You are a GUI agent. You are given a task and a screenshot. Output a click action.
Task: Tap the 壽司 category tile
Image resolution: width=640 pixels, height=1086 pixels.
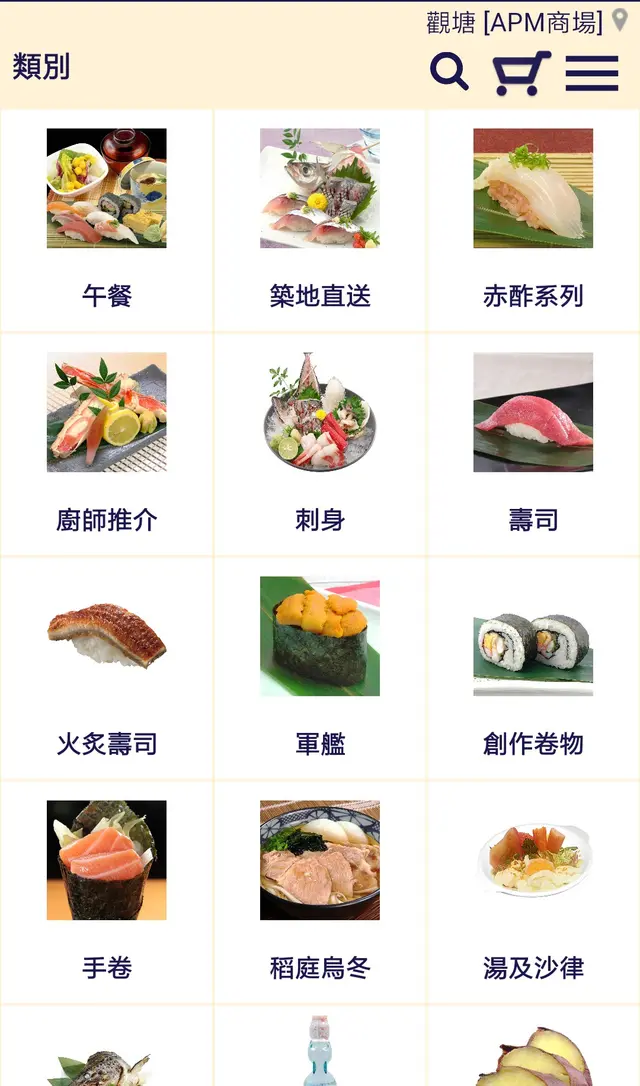click(x=533, y=444)
